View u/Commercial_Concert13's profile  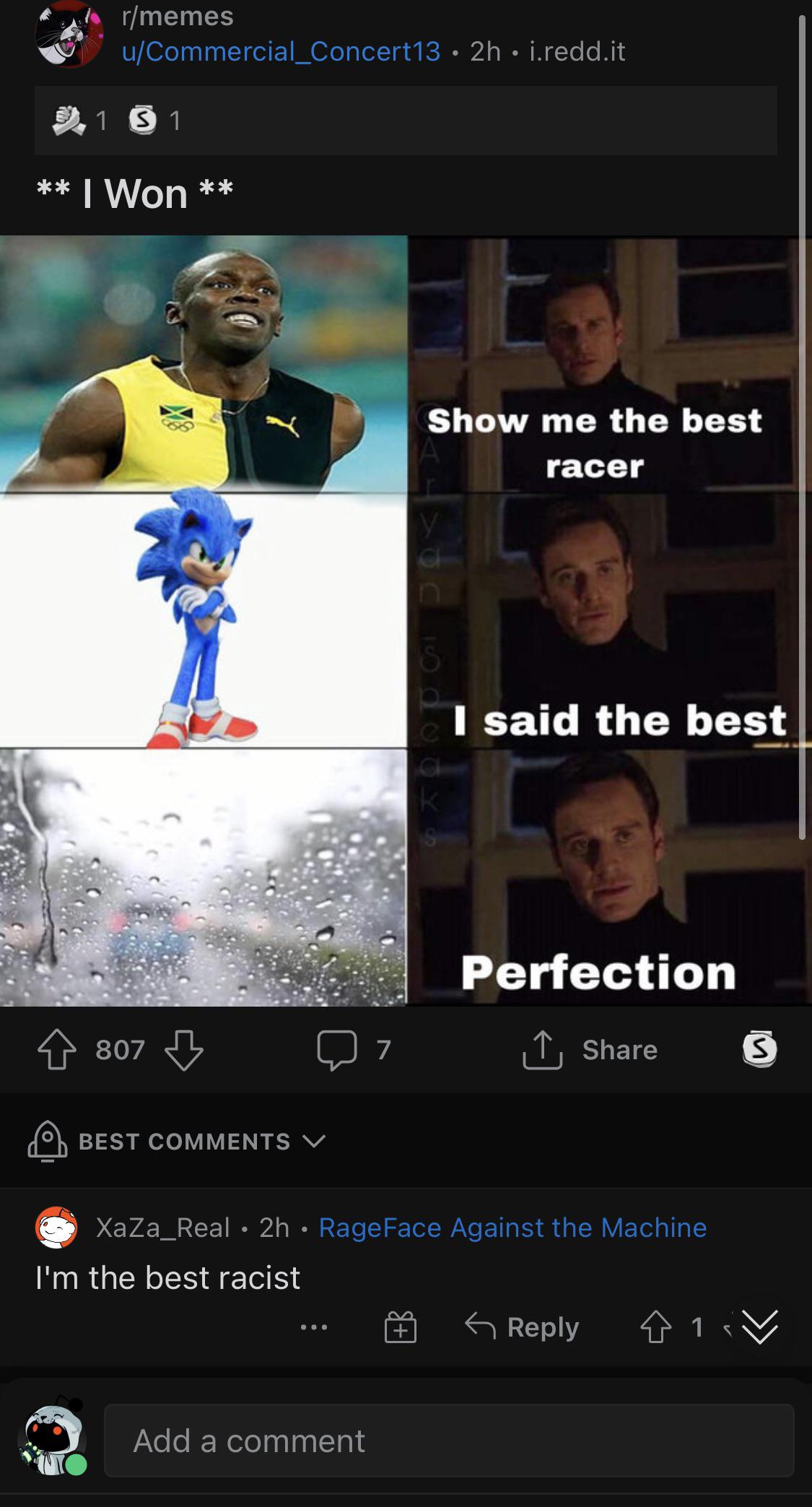[x=281, y=51]
